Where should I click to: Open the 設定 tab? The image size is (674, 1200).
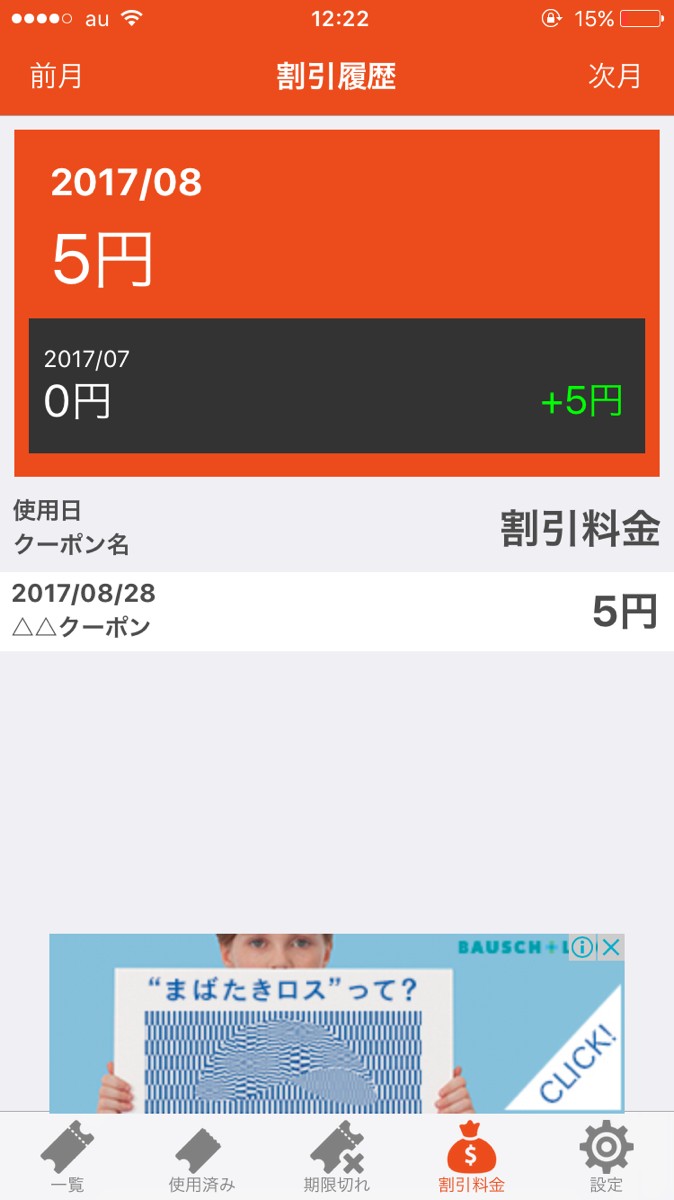(606, 1158)
